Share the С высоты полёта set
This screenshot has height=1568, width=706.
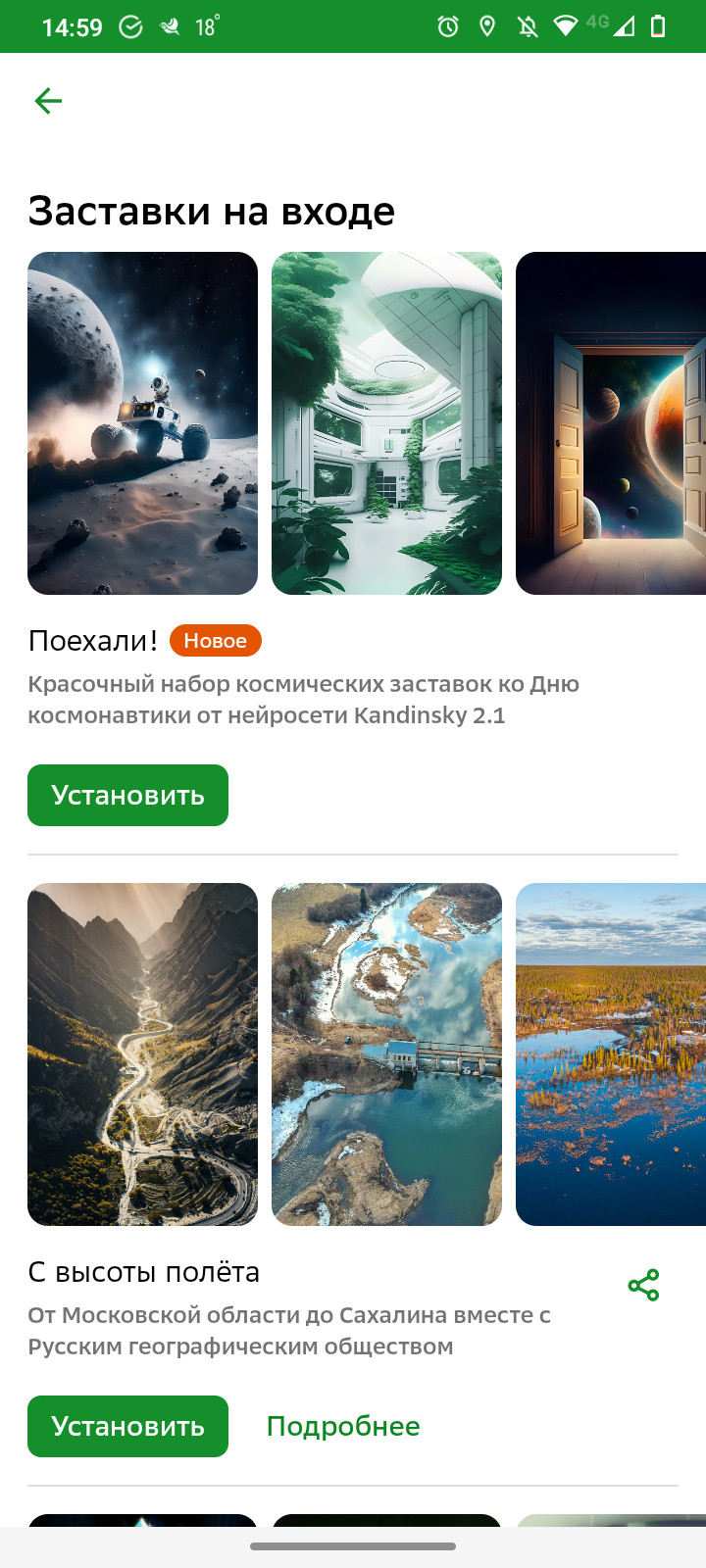(643, 1285)
